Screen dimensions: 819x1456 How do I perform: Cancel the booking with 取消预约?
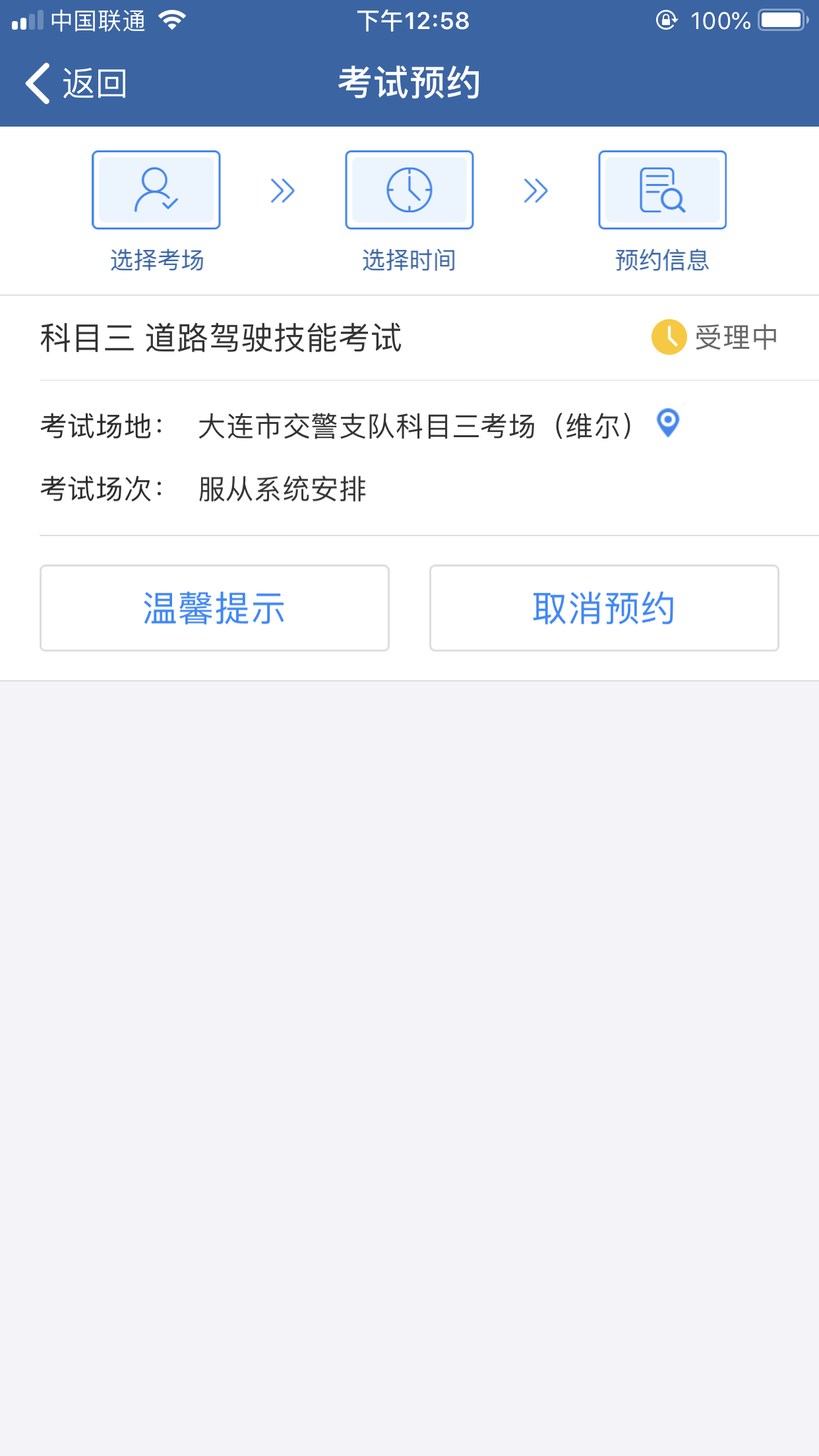tap(603, 607)
